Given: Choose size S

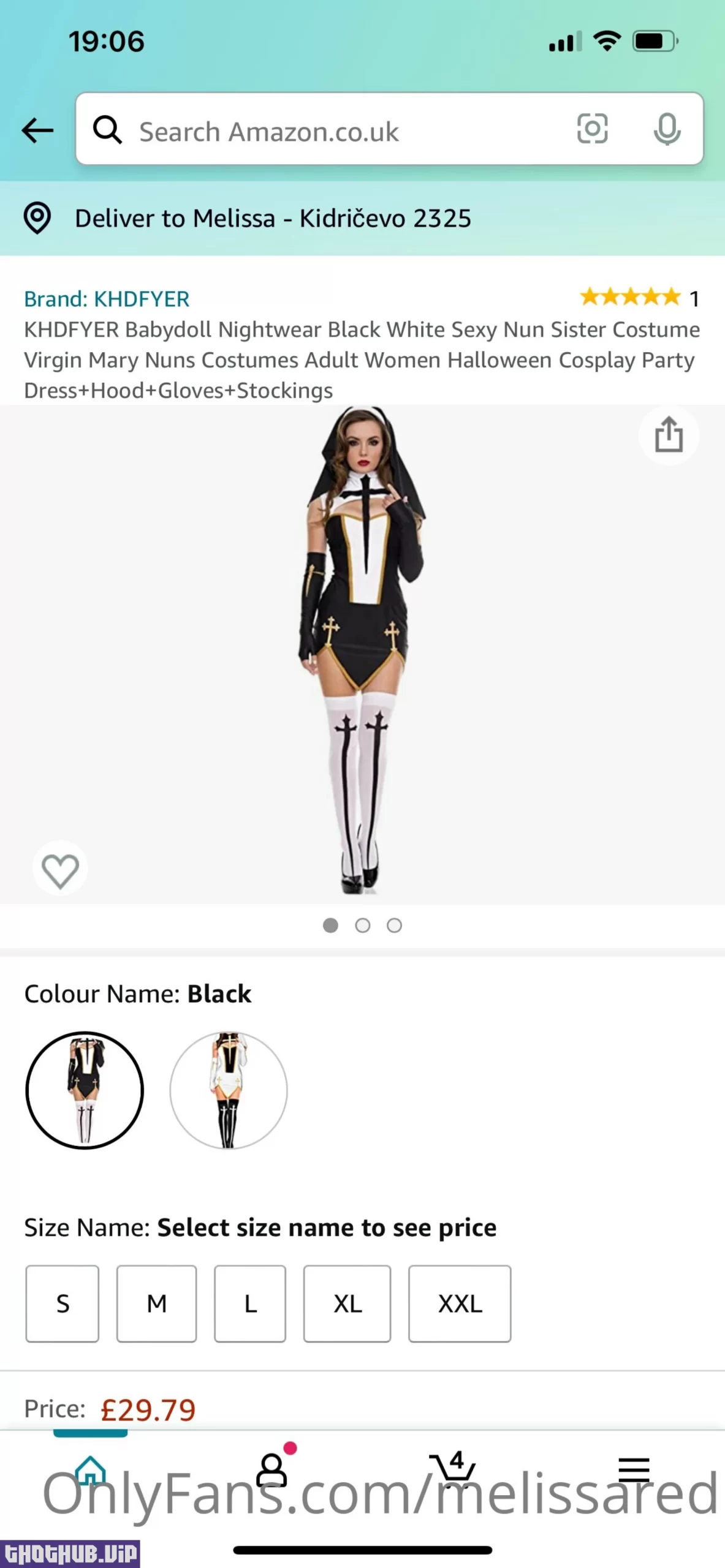Looking at the screenshot, I should (x=63, y=1303).
